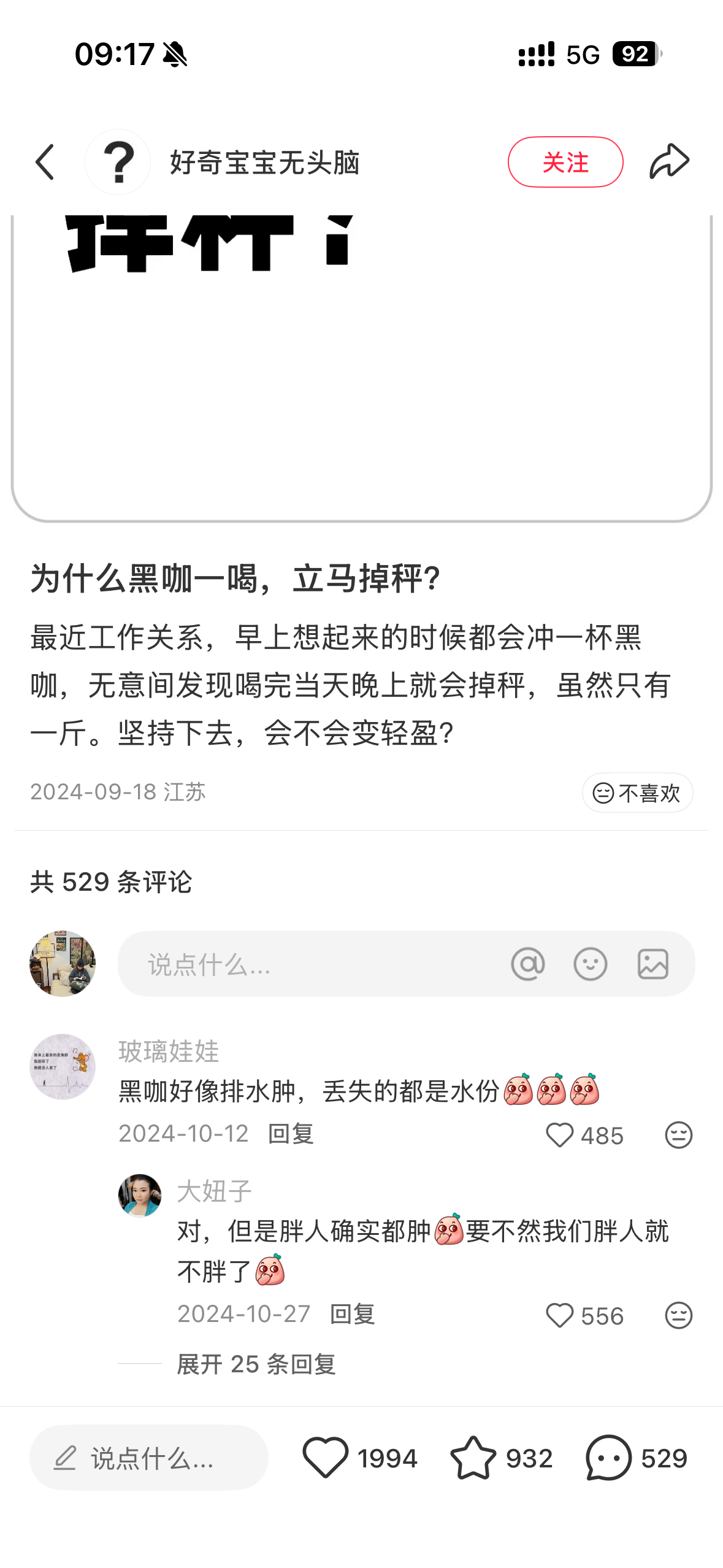This screenshot has width=723, height=1568.
Task: Expand 展开 25 条回复
Action: pos(256,1365)
